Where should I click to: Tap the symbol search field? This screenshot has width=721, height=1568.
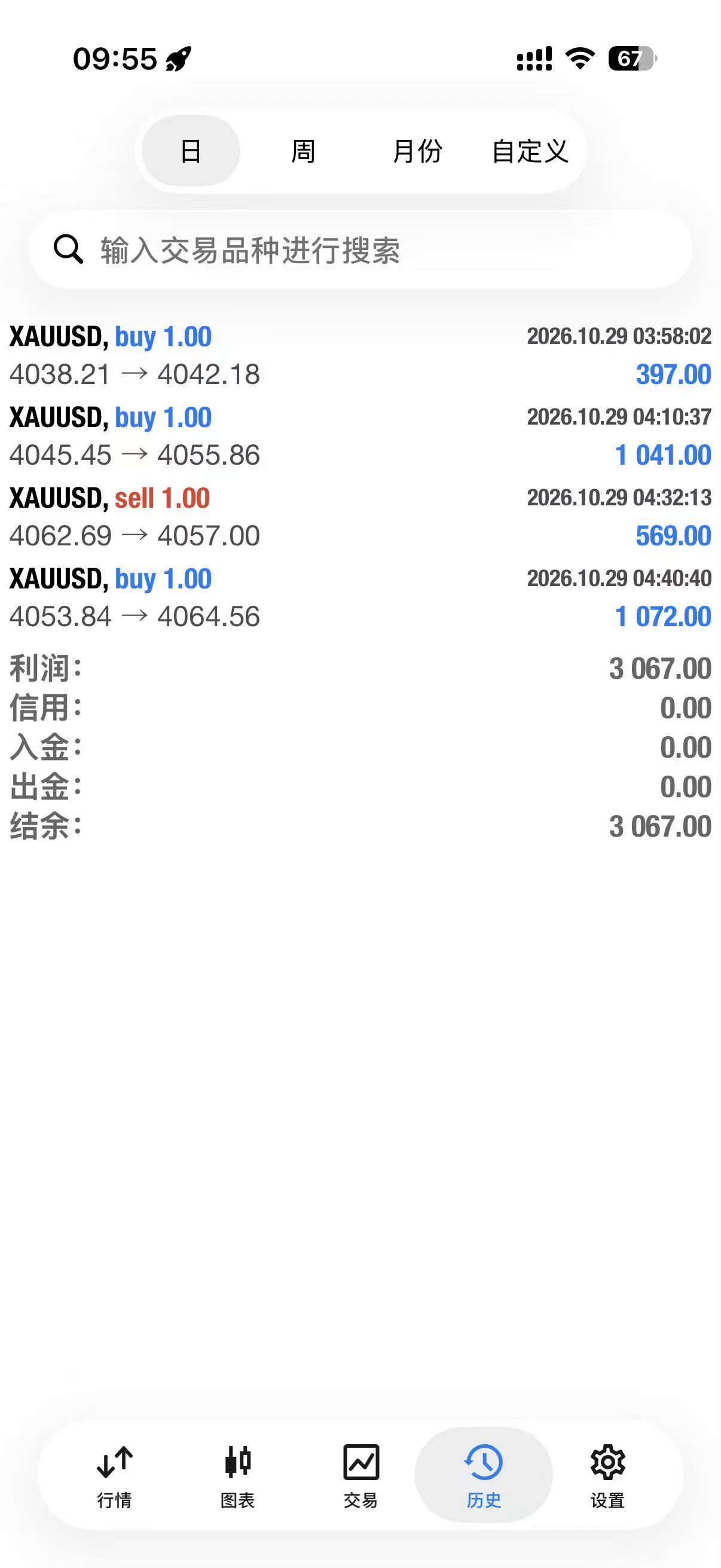[360, 249]
